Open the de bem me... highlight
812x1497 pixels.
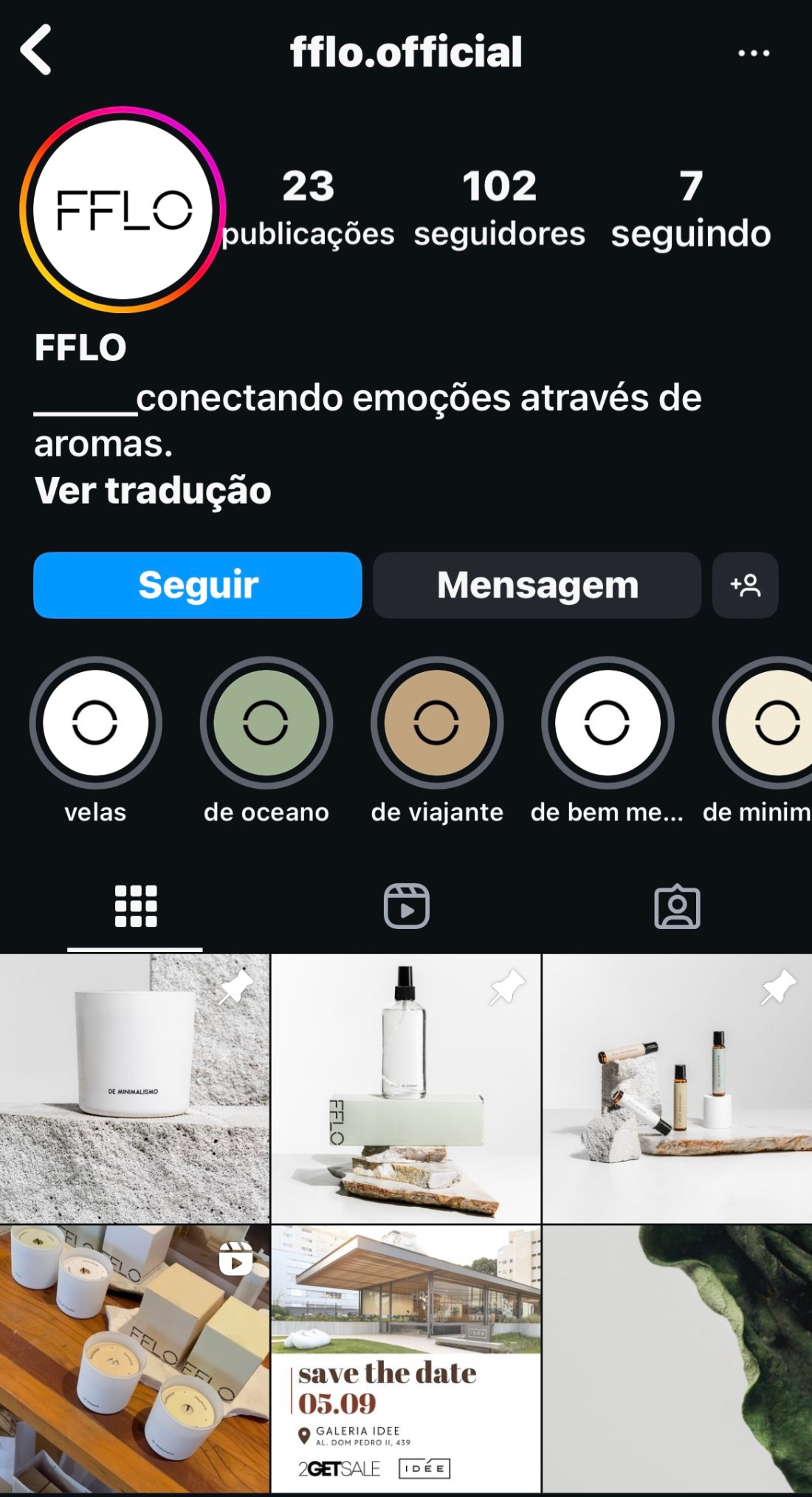[607, 722]
